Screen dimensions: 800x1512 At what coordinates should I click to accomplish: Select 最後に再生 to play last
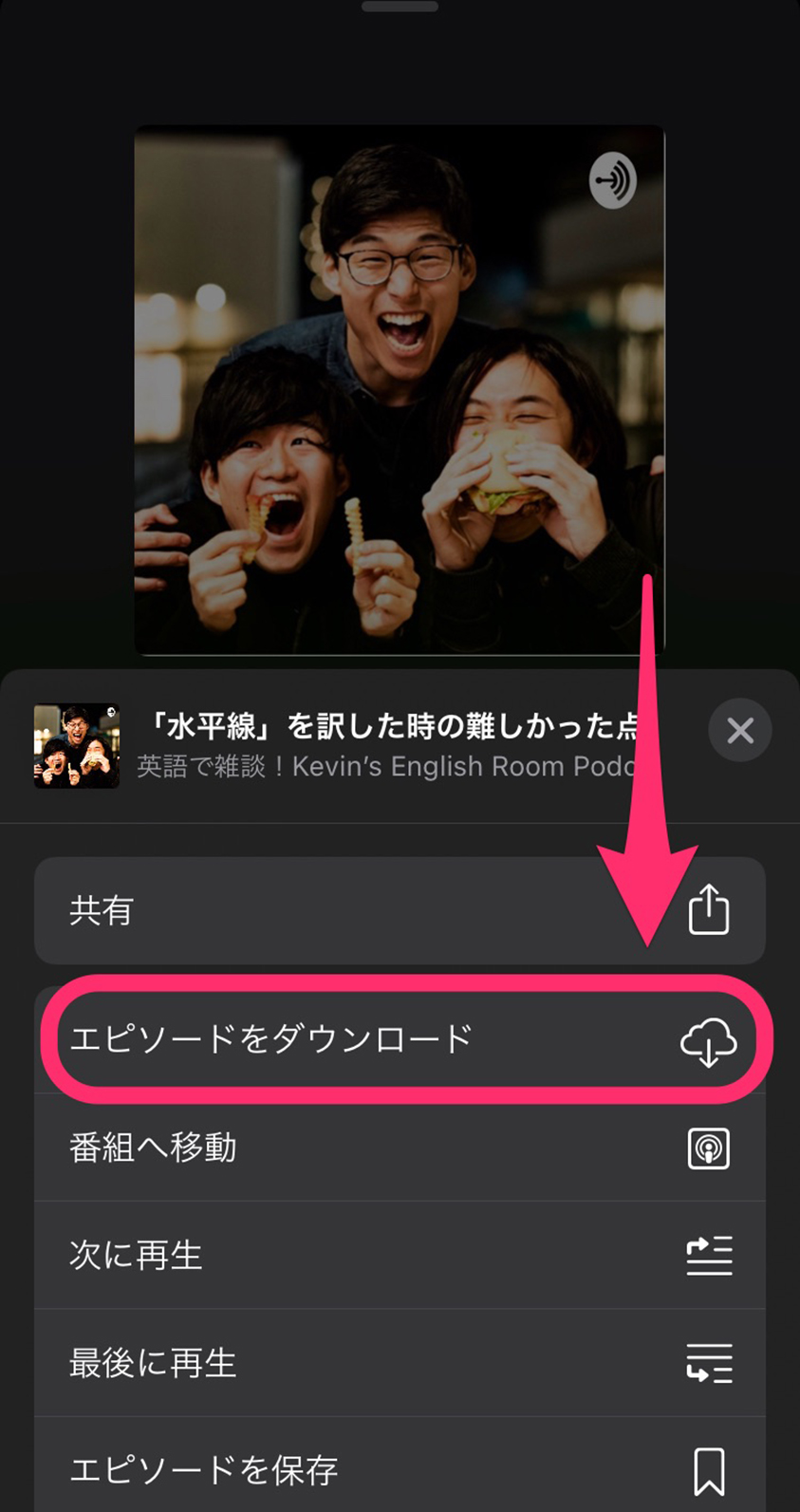[x=400, y=1364]
